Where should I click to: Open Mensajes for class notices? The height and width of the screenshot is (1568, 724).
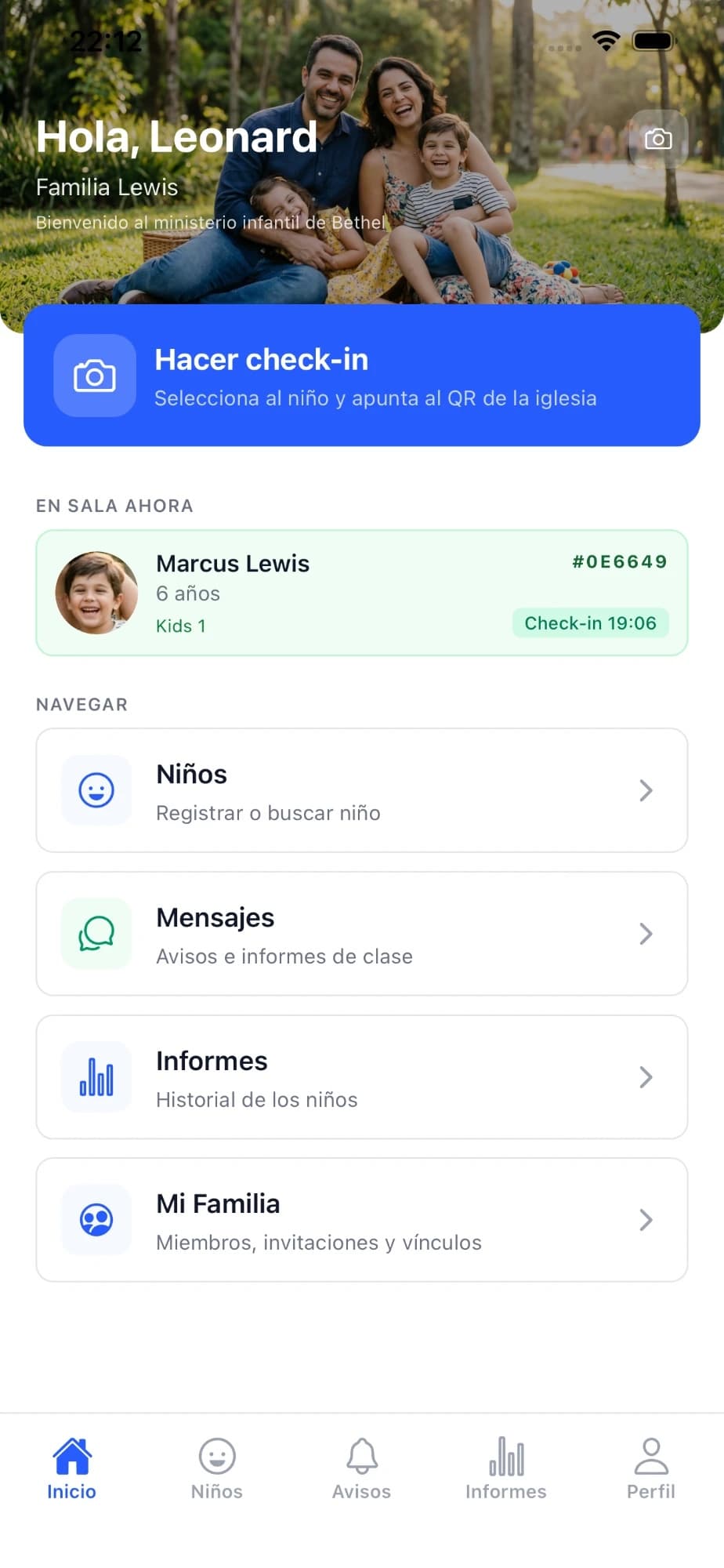tap(362, 934)
